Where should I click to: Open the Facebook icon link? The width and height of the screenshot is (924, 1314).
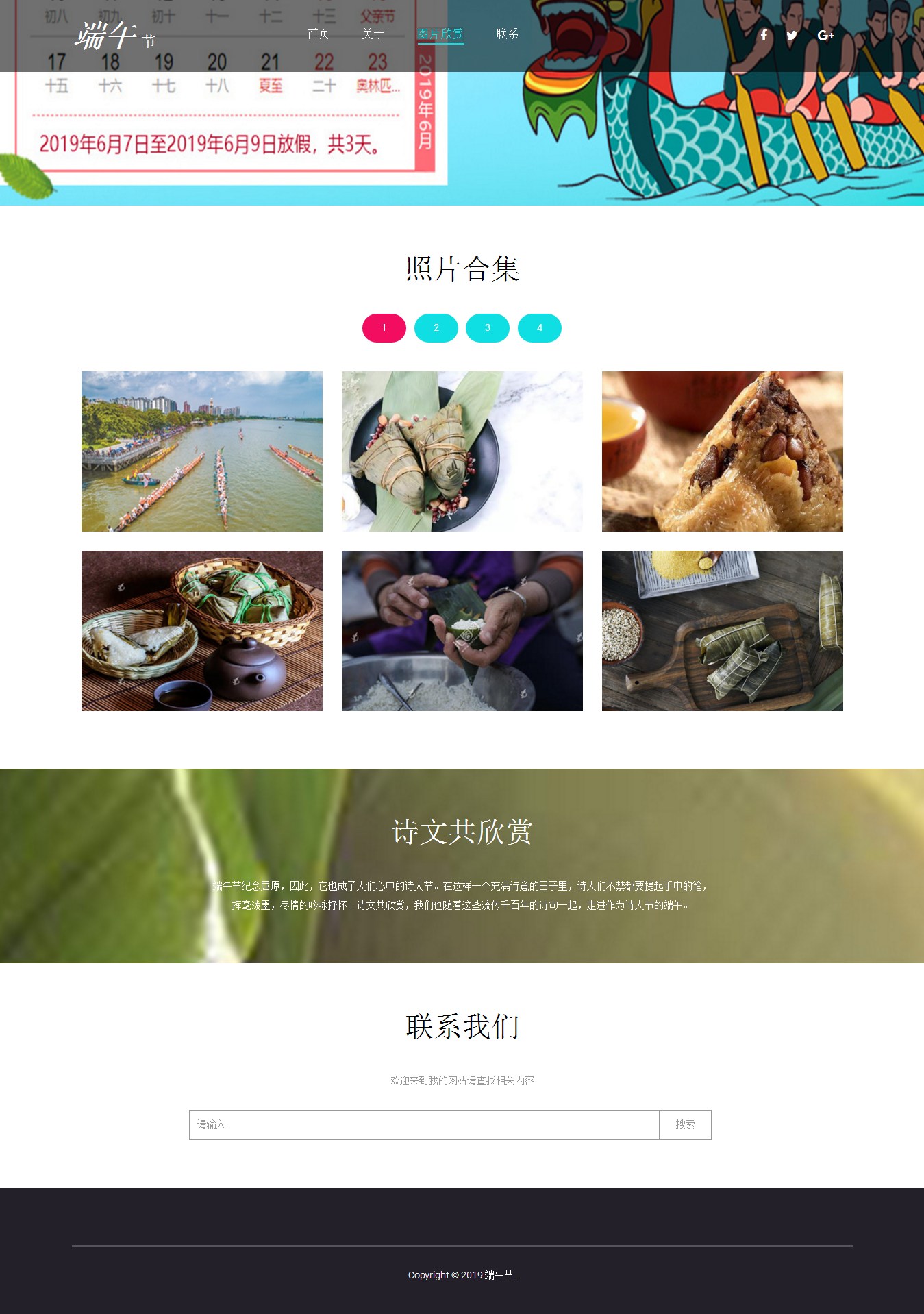pyautogui.click(x=764, y=35)
